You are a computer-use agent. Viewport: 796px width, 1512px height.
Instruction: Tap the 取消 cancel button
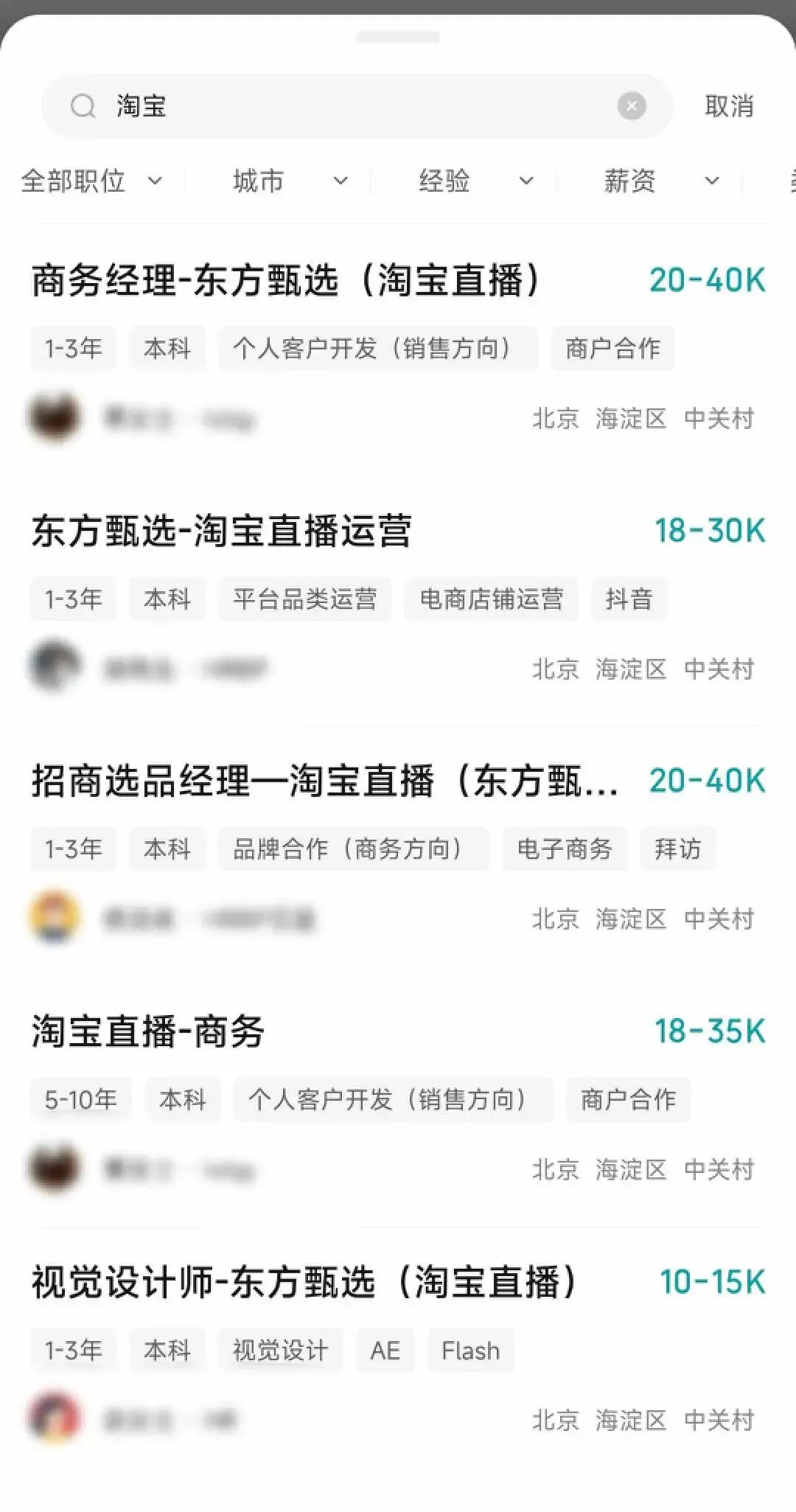(729, 105)
